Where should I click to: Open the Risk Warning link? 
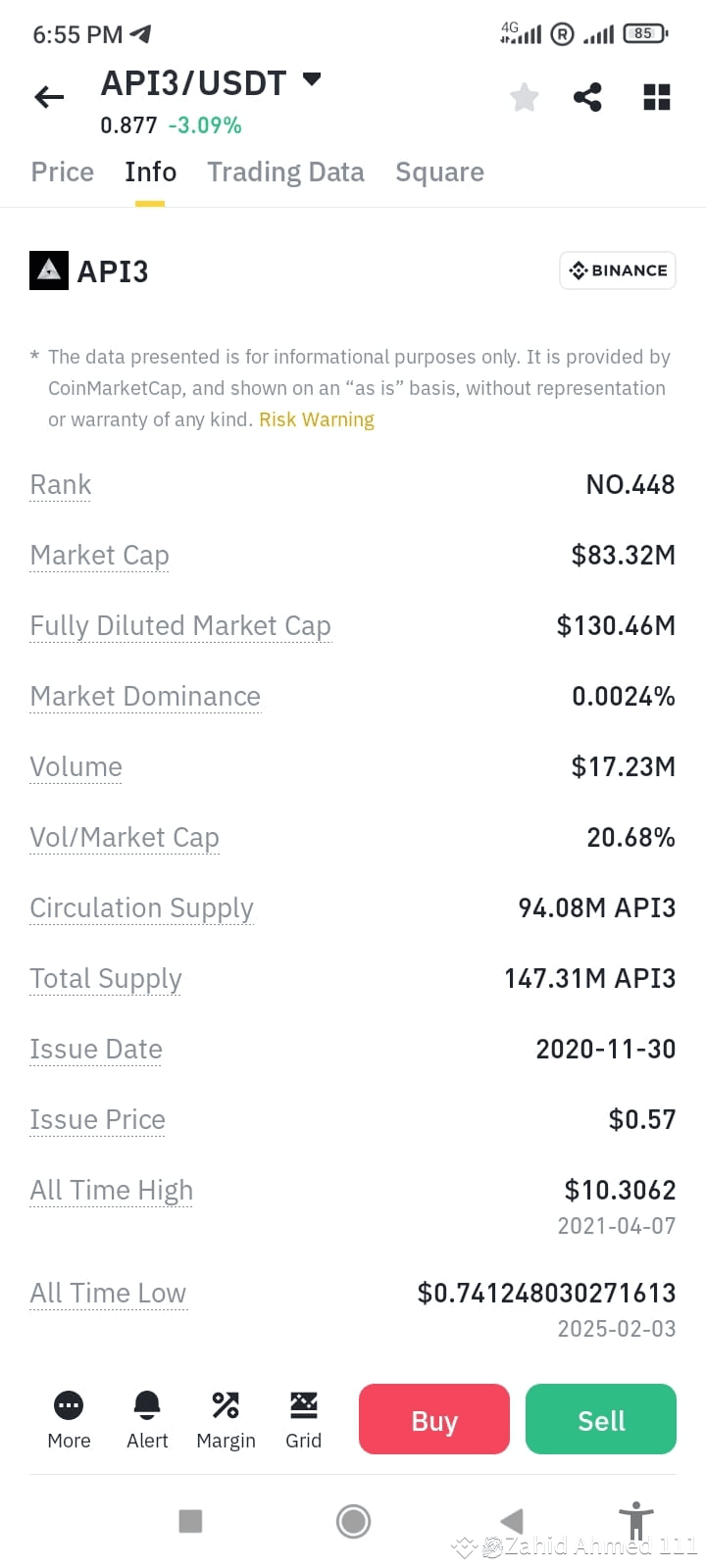click(x=317, y=418)
